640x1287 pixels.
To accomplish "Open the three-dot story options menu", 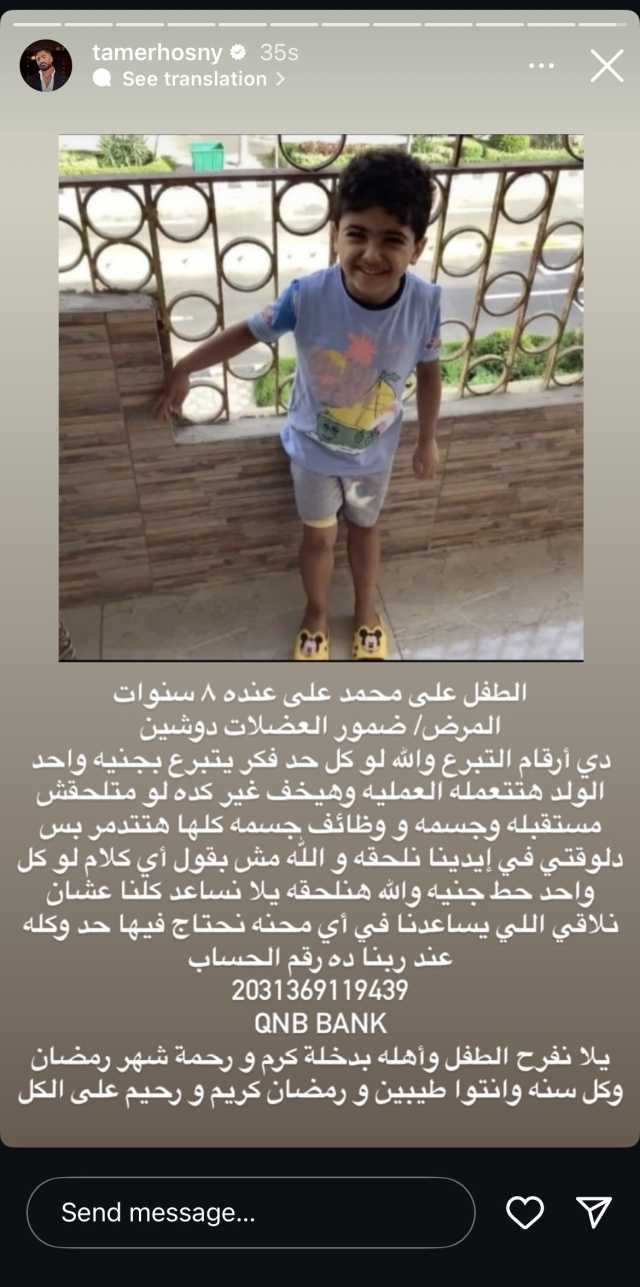I will (541, 66).
